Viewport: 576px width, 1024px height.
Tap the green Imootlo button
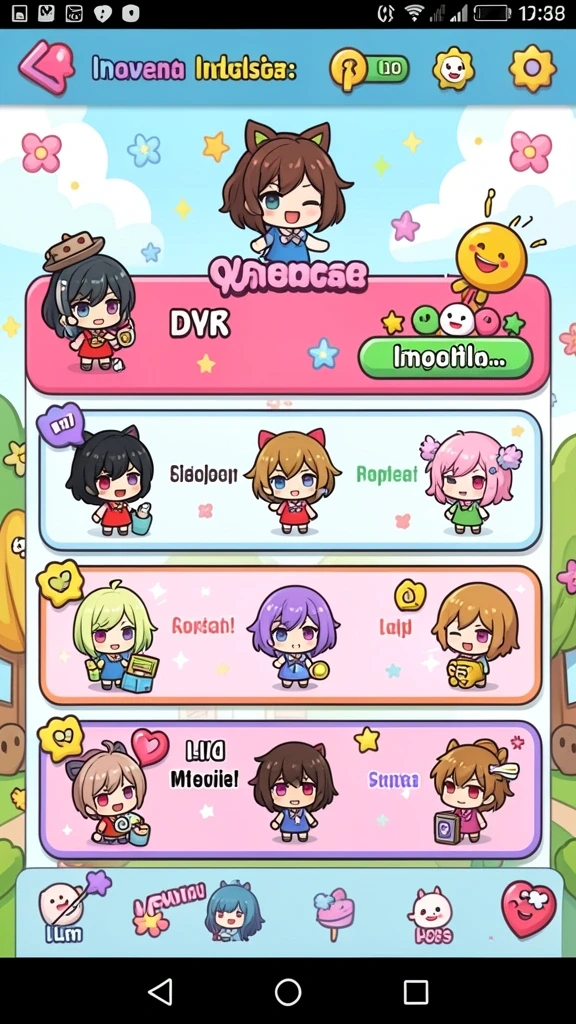click(x=445, y=358)
